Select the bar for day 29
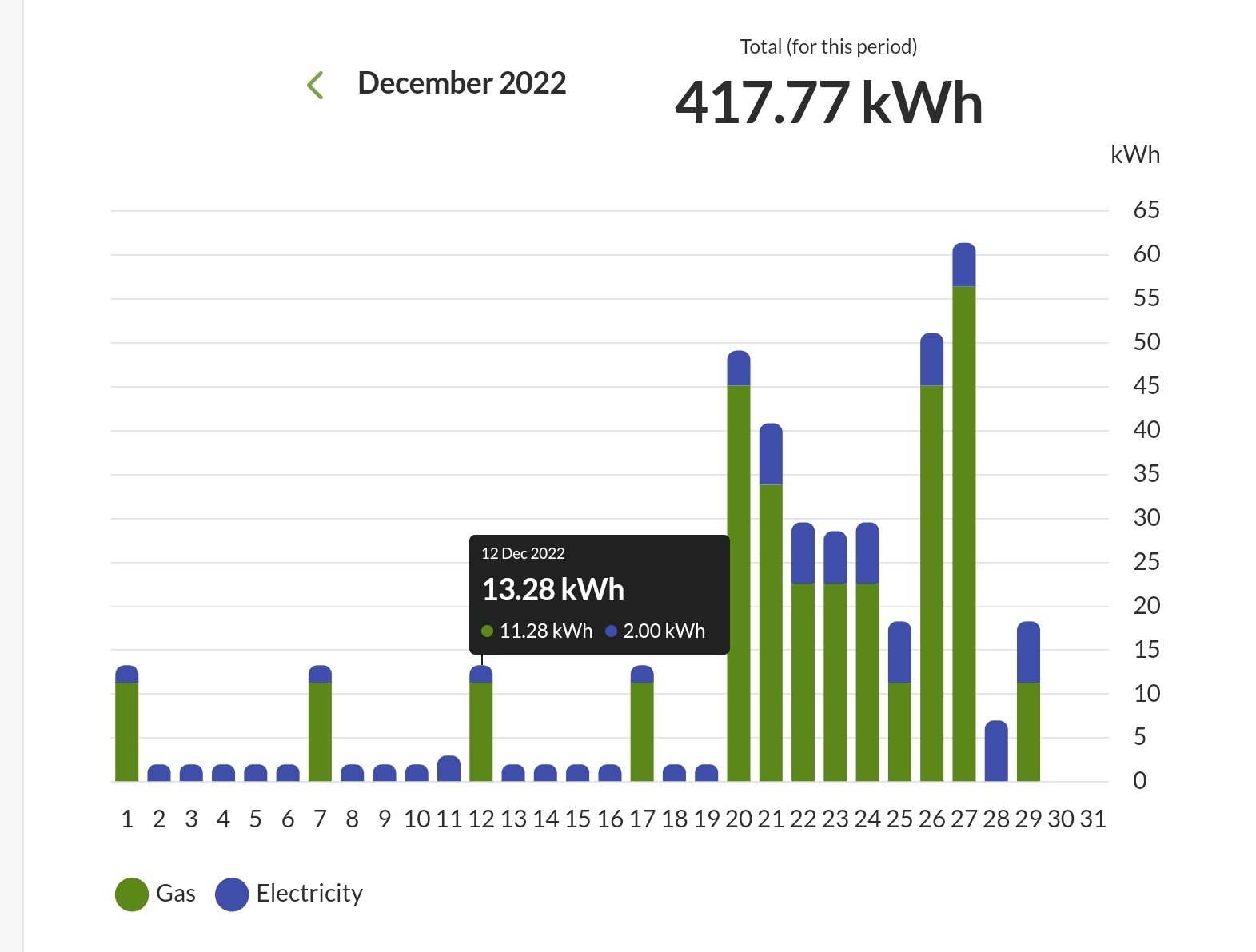The width and height of the screenshot is (1256, 952). click(1029, 701)
